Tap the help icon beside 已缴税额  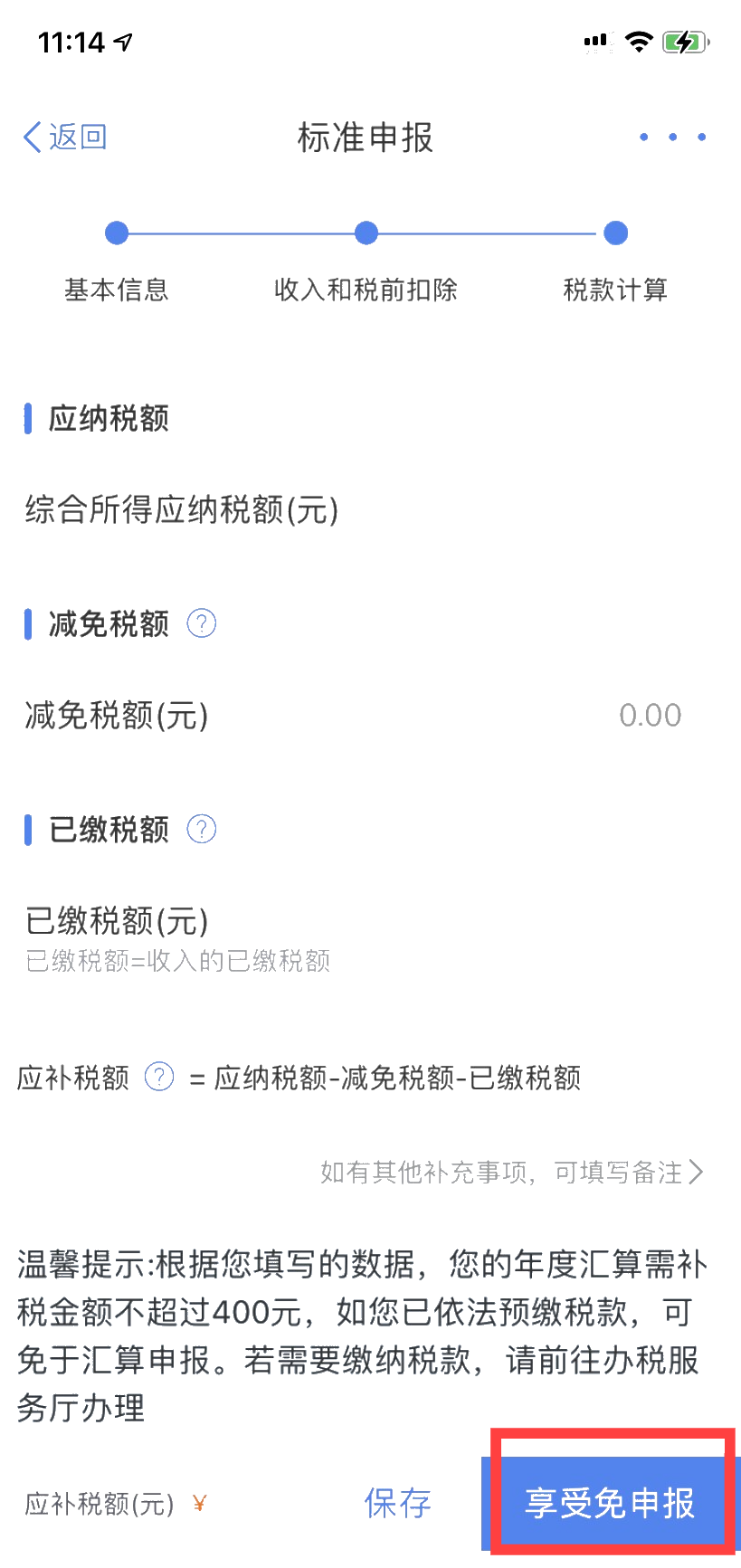pyautogui.click(x=203, y=829)
